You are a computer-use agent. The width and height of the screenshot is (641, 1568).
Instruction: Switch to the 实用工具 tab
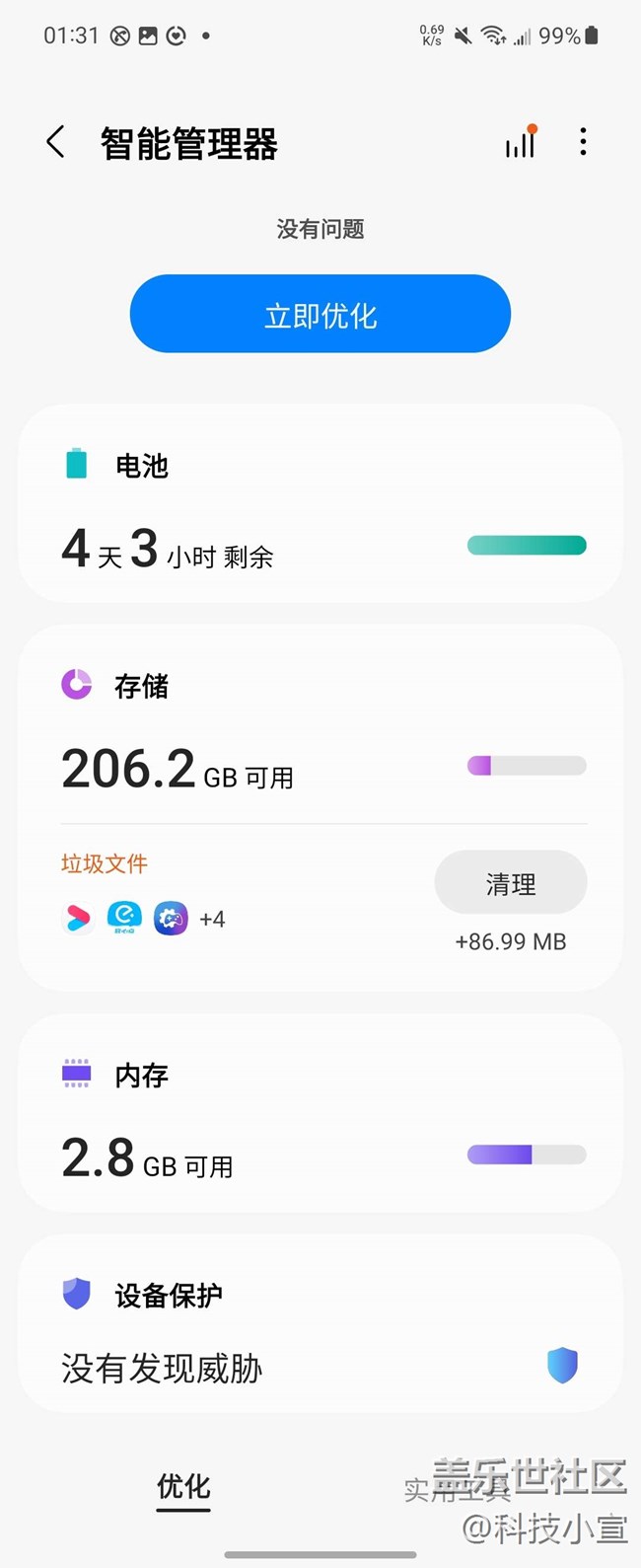(456, 1488)
